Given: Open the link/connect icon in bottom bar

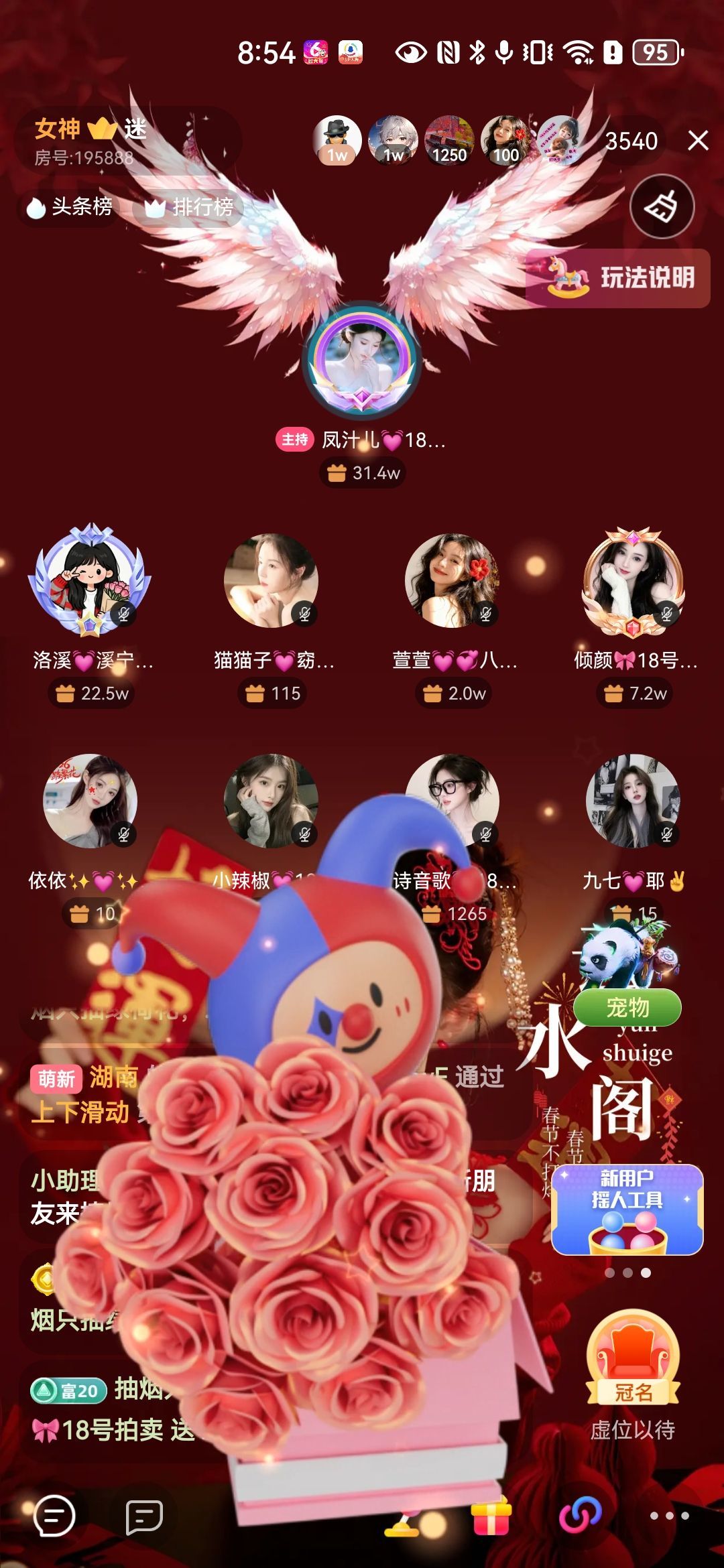Looking at the screenshot, I should 581,1515.
